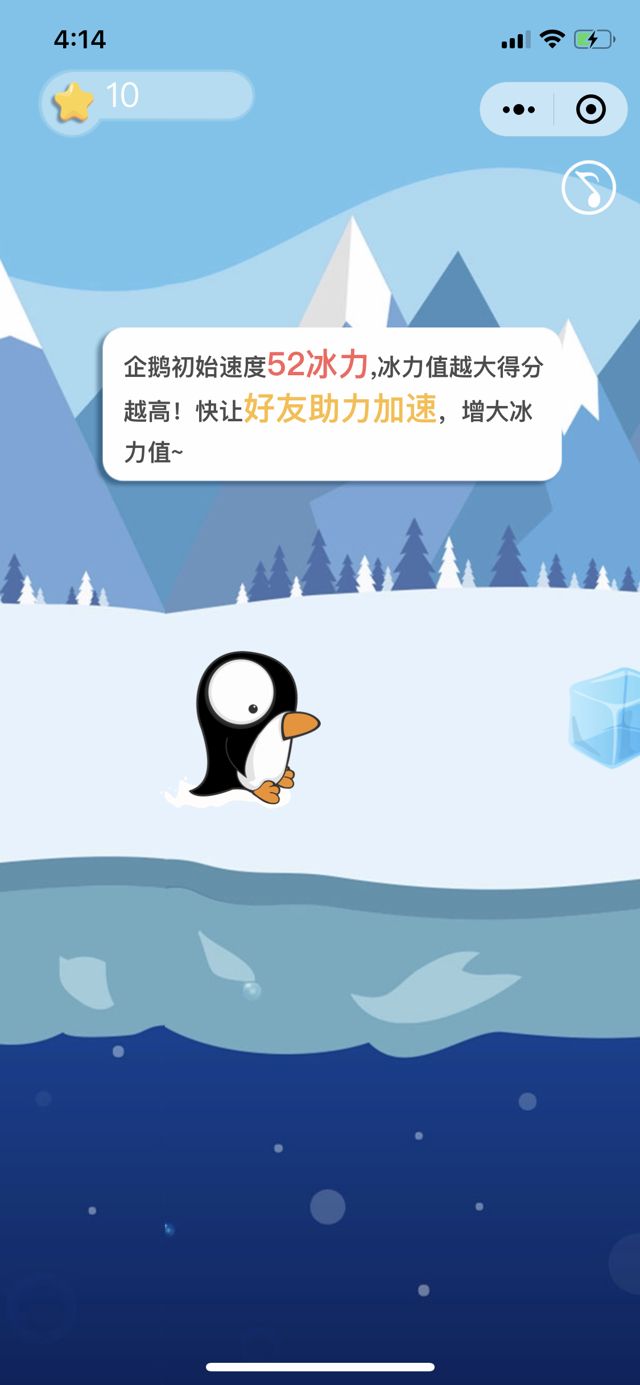Toggle the background music icon
Image resolution: width=640 pixels, height=1385 pixels.
(588, 188)
